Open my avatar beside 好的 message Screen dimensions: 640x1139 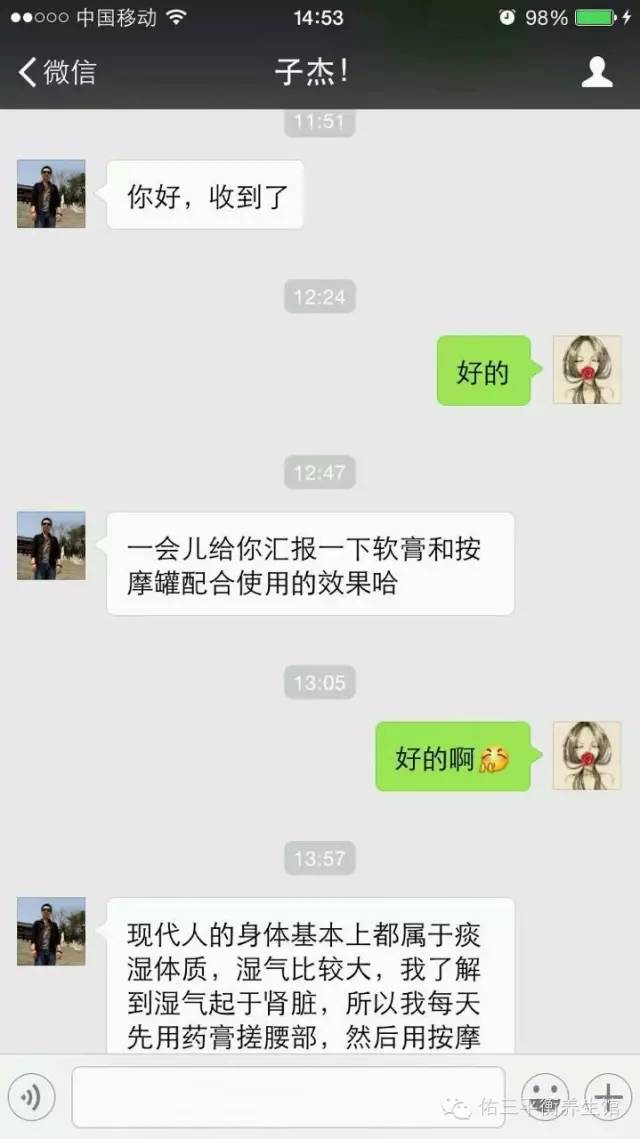(x=587, y=370)
